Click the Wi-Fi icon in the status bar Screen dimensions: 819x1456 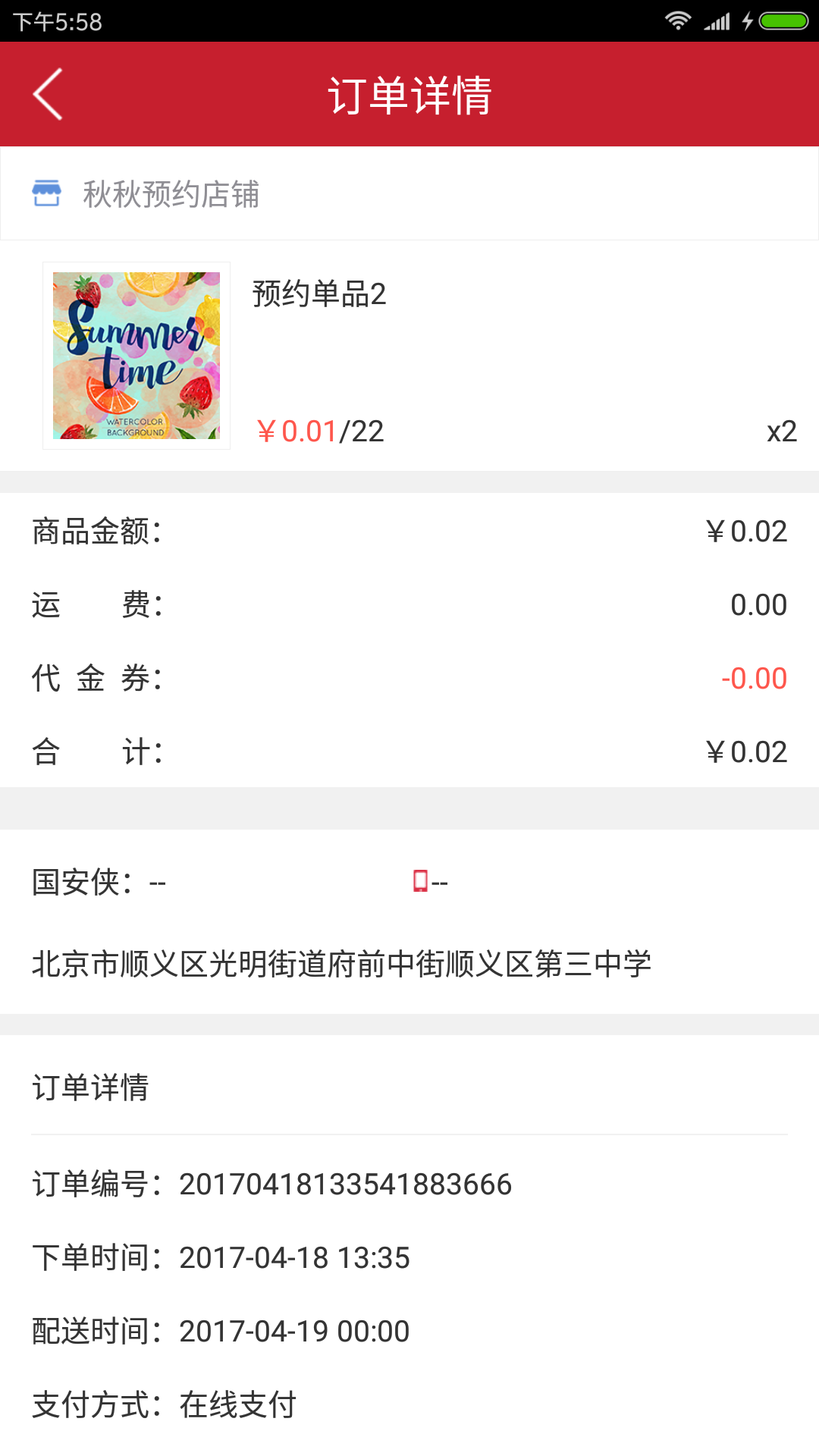[x=679, y=21]
